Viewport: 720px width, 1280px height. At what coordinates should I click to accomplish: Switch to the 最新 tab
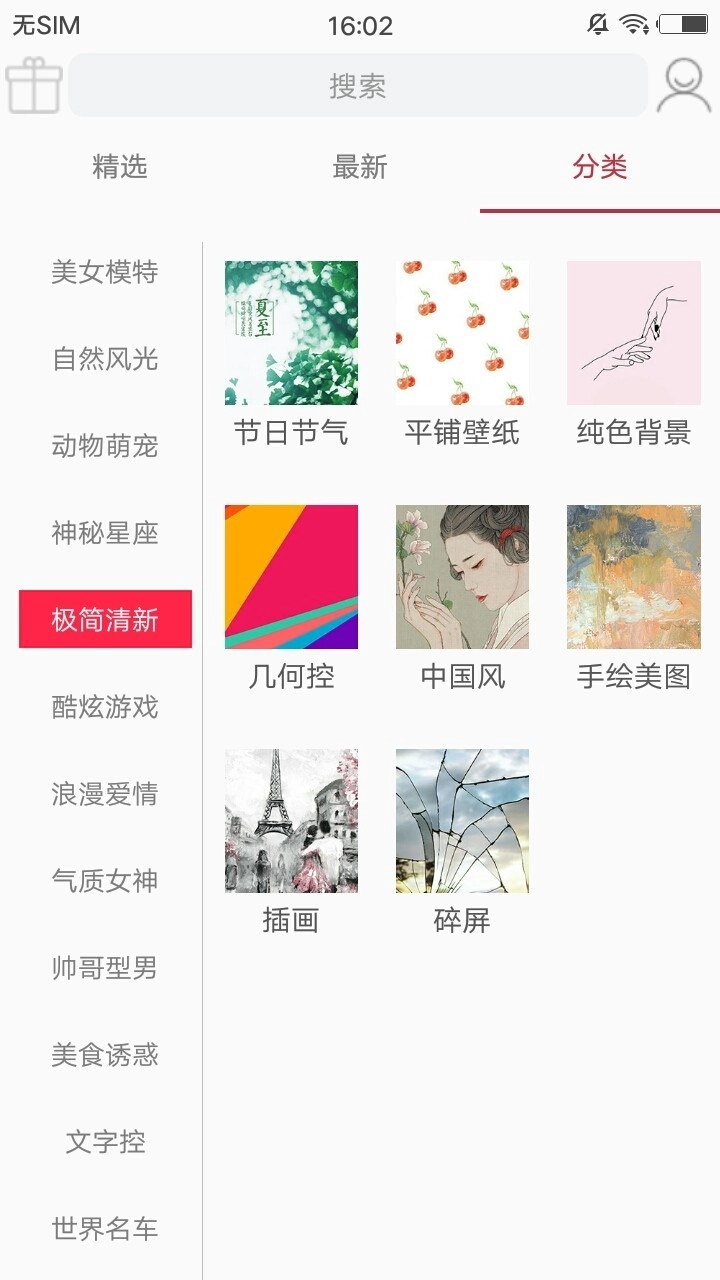tap(360, 167)
